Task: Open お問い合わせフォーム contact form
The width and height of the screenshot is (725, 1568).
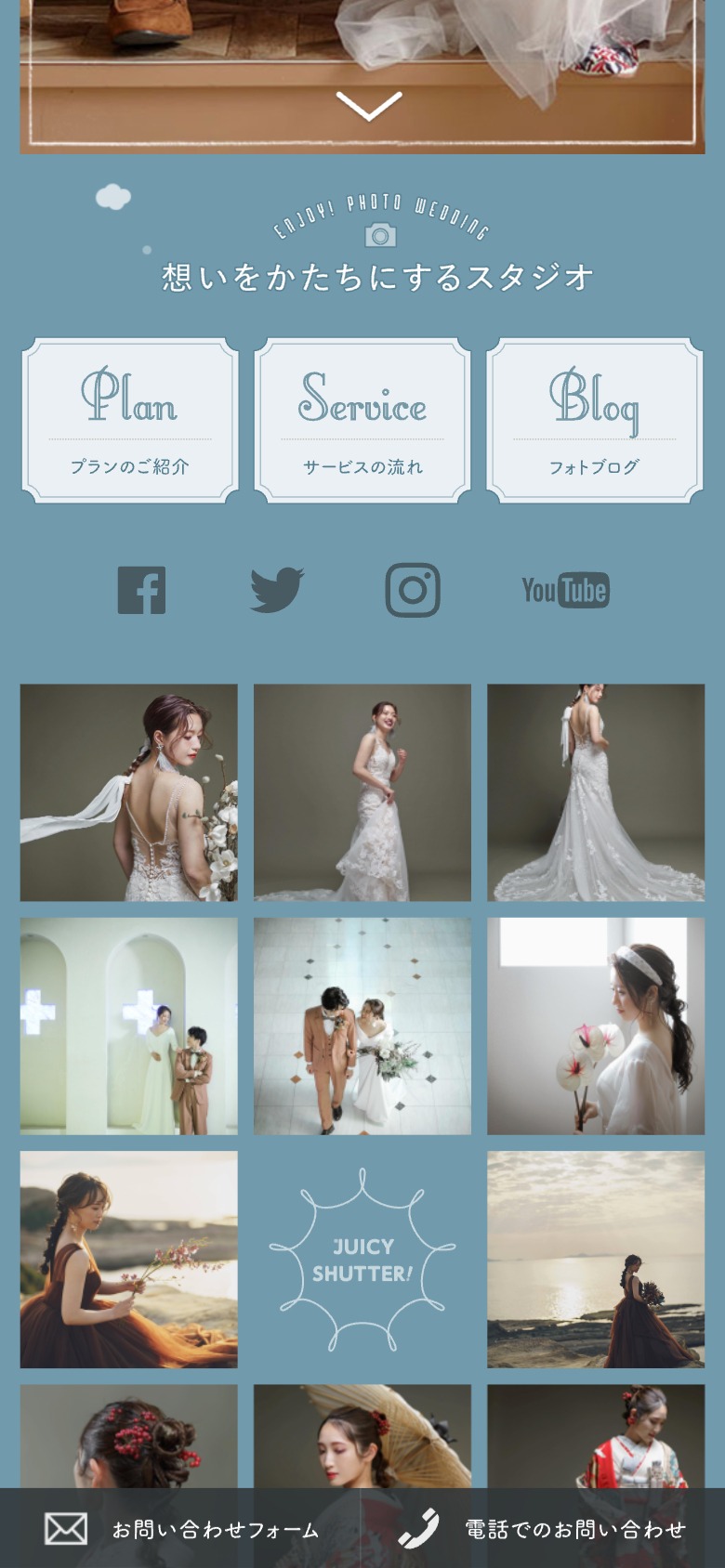Action: (x=181, y=1529)
